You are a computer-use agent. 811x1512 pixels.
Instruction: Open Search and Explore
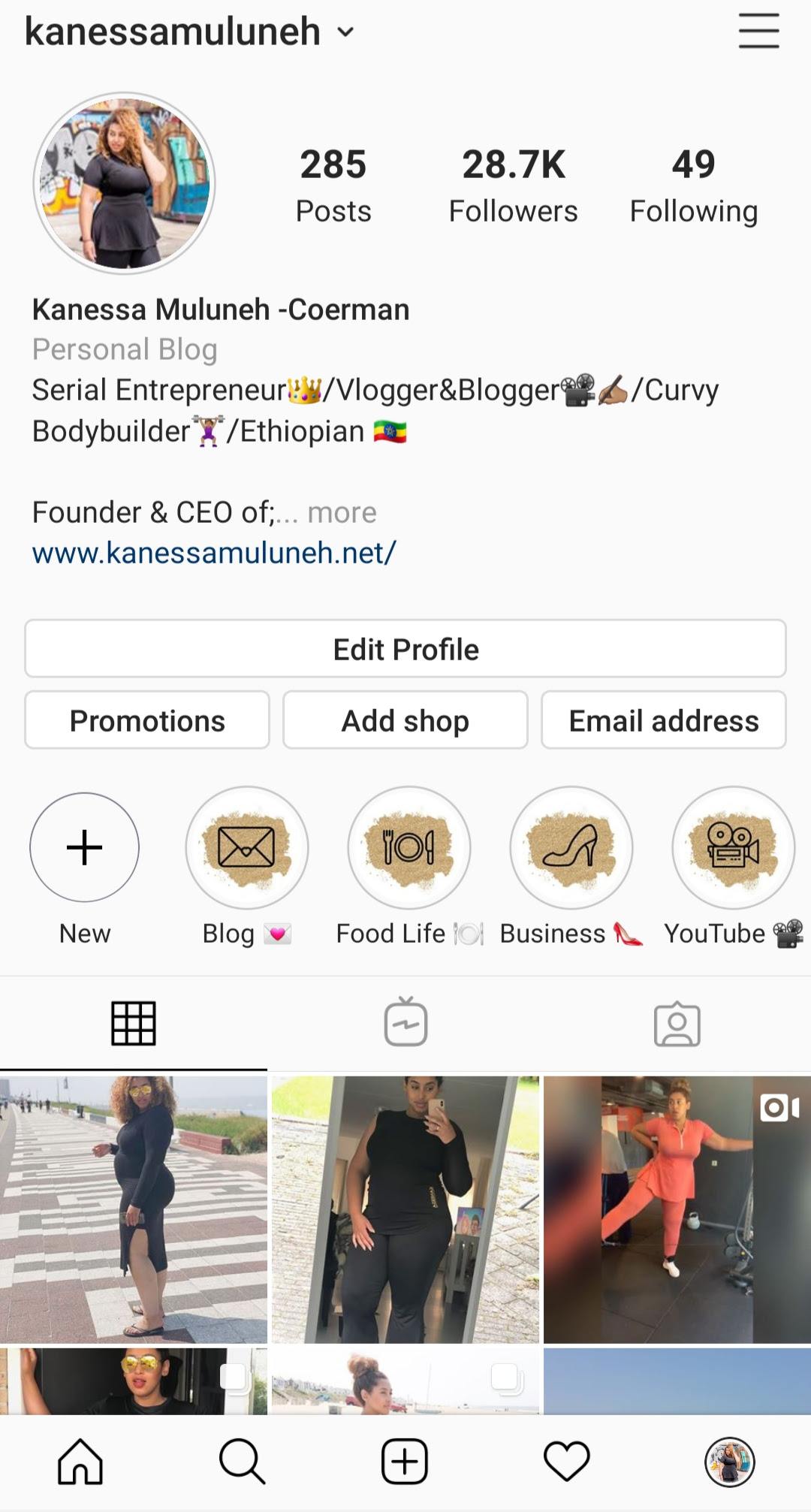tap(242, 1462)
